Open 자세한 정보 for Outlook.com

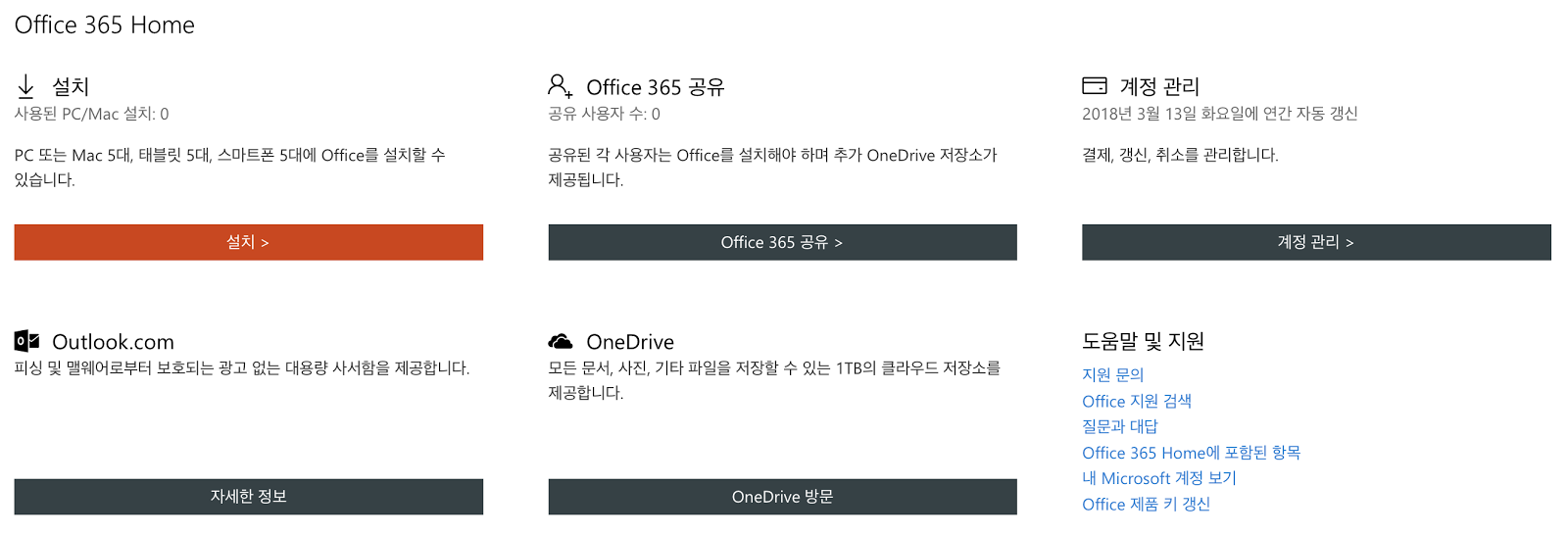248,497
